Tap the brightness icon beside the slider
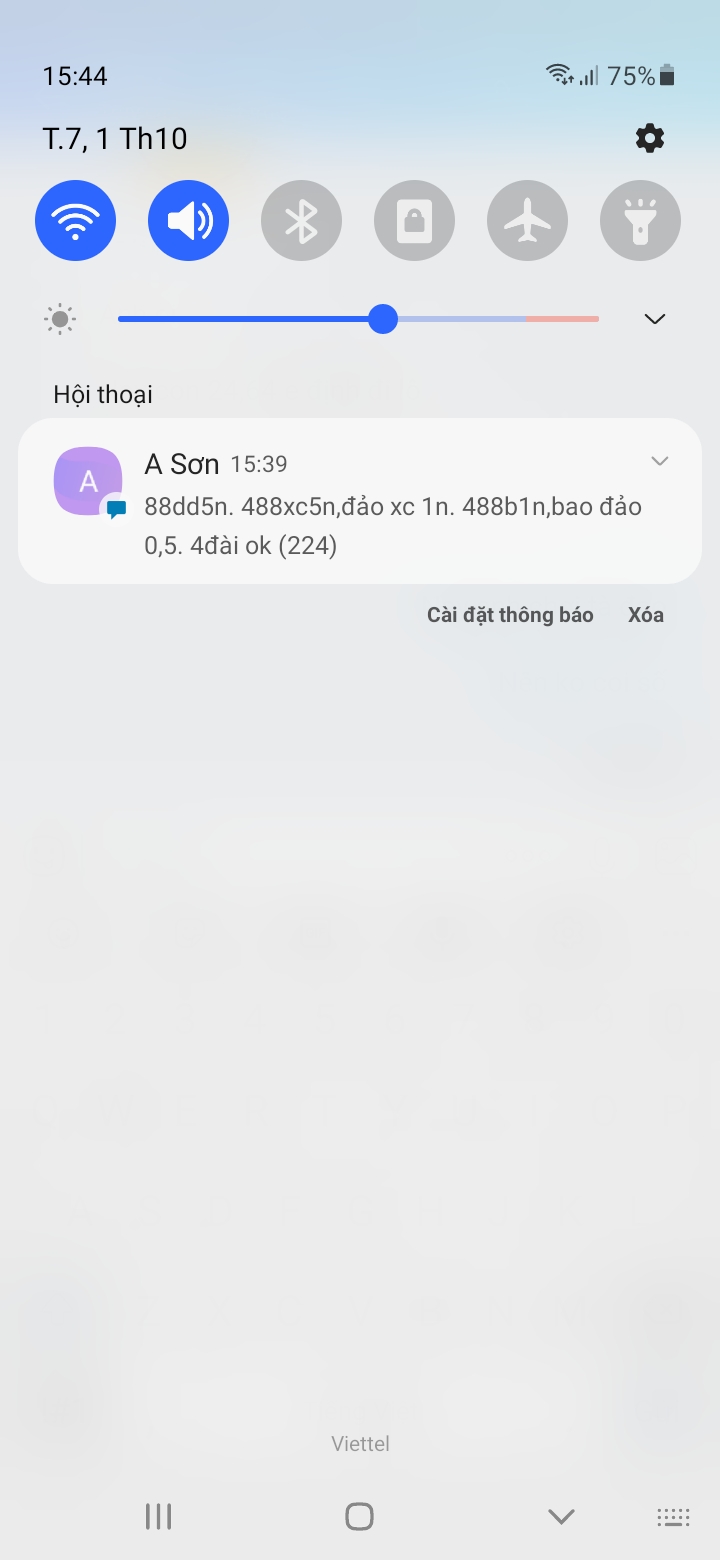This screenshot has height=1560, width=720. [59, 319]
